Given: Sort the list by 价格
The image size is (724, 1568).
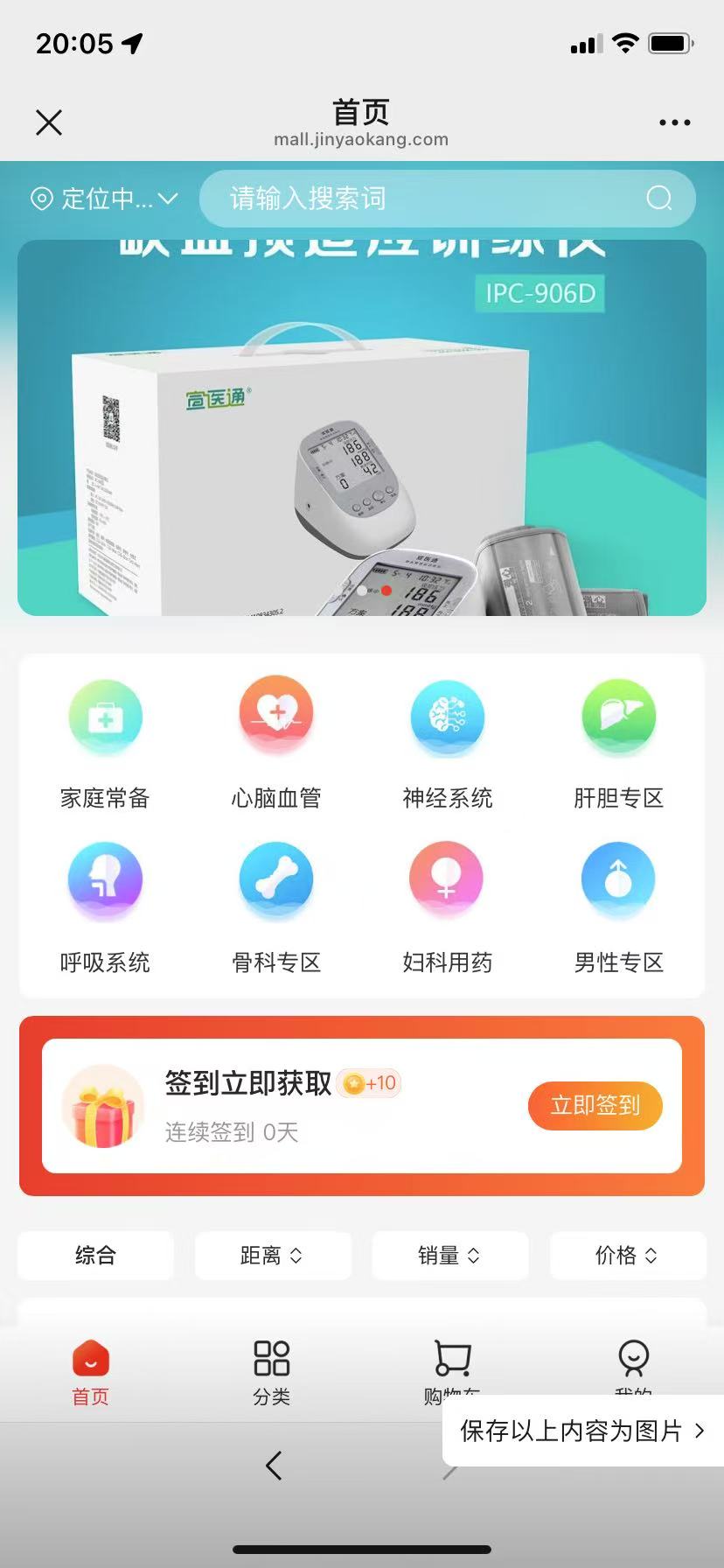Looking at the screenshot, I should (627, 1256).
